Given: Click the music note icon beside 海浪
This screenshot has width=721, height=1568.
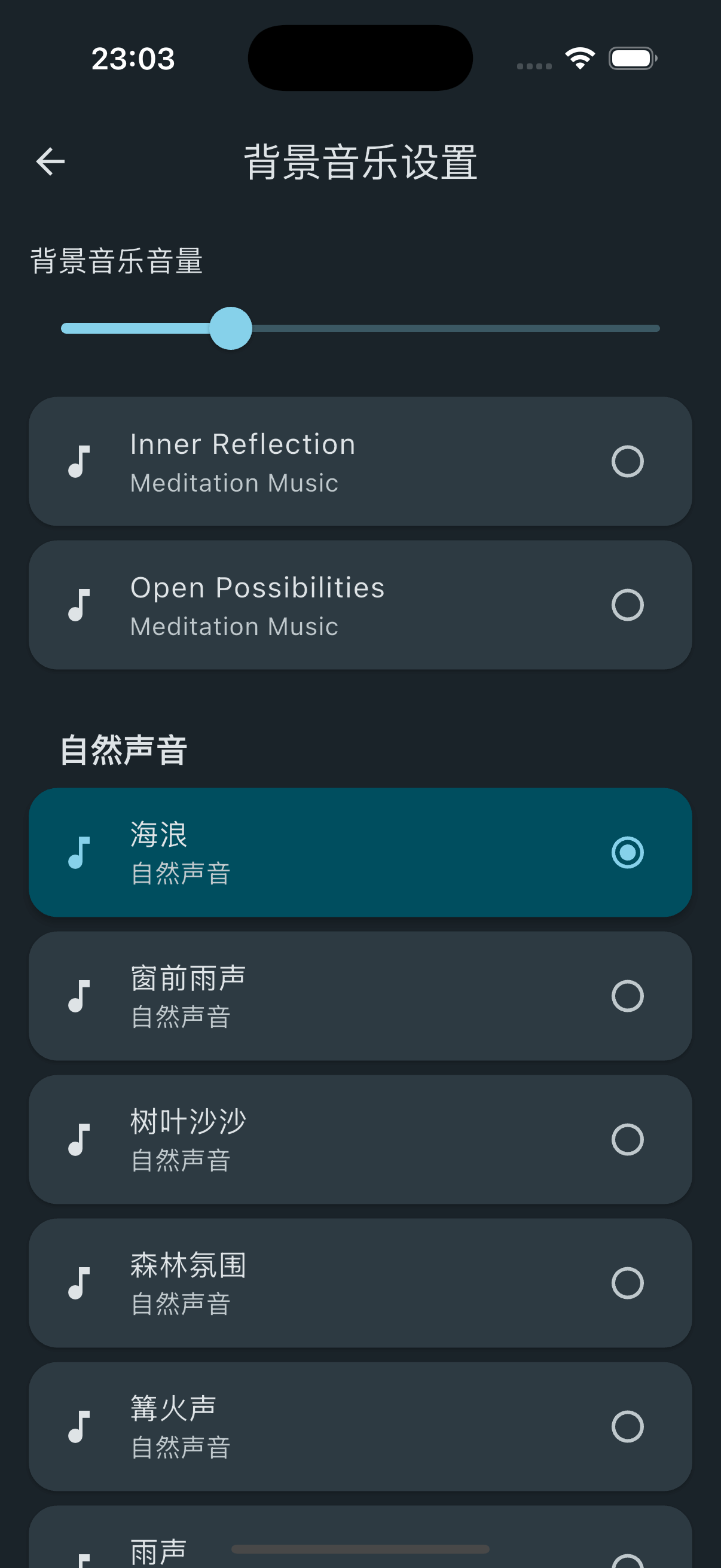Looking at the screenshot, I should pyautogui.click(x=80, y=852).
